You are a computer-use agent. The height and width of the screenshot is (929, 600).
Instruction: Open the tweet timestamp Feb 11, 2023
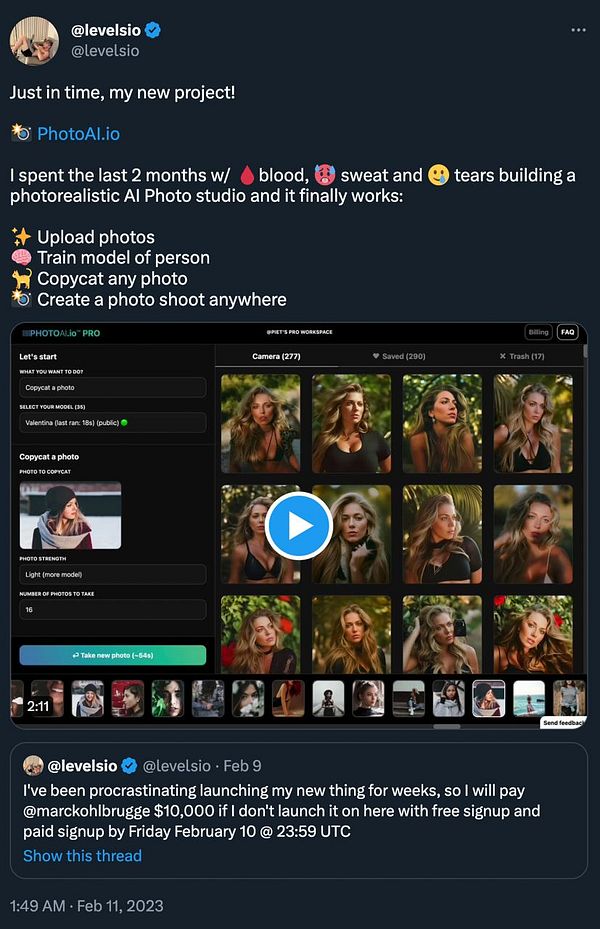click(x=86, y=905)
